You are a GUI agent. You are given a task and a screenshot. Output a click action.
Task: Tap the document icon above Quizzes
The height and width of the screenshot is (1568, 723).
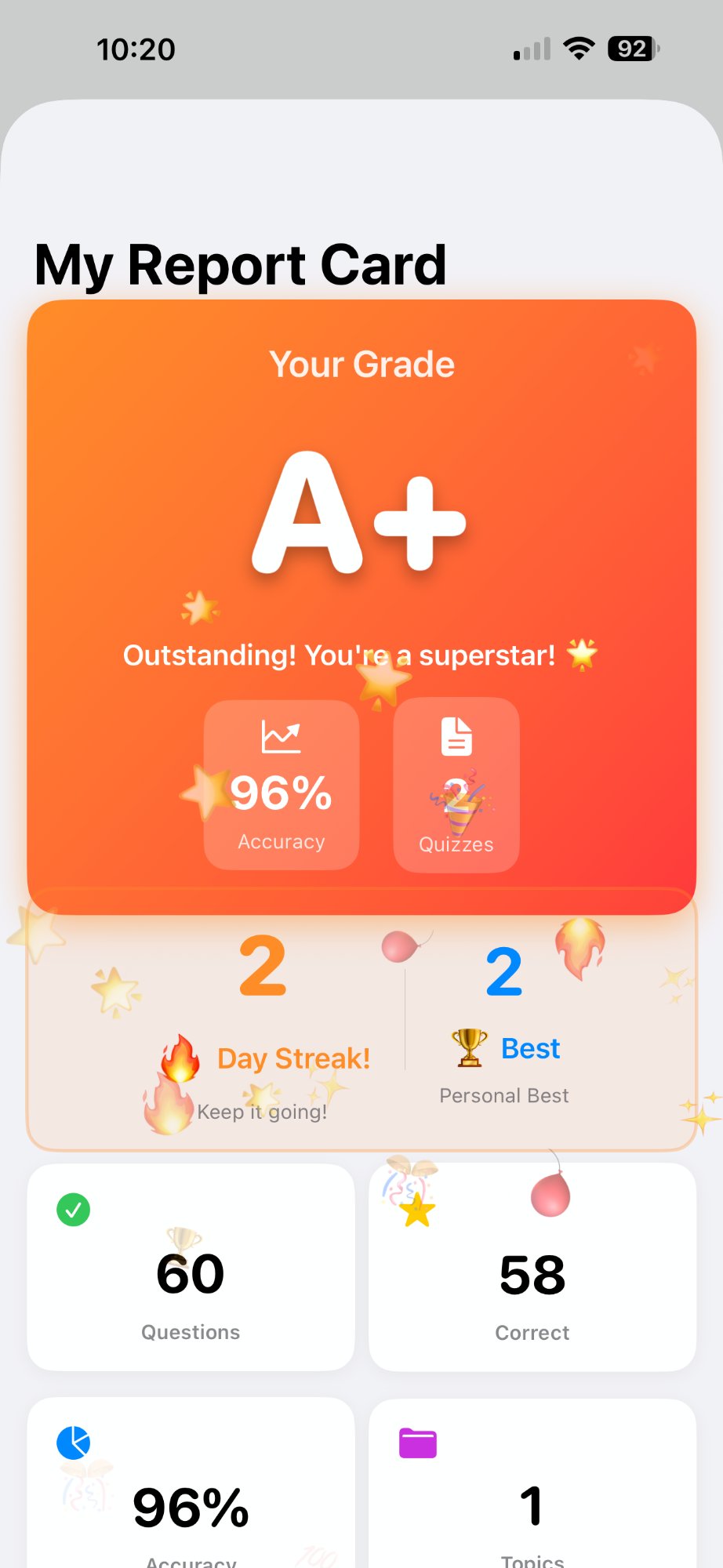tap(456, 735)
